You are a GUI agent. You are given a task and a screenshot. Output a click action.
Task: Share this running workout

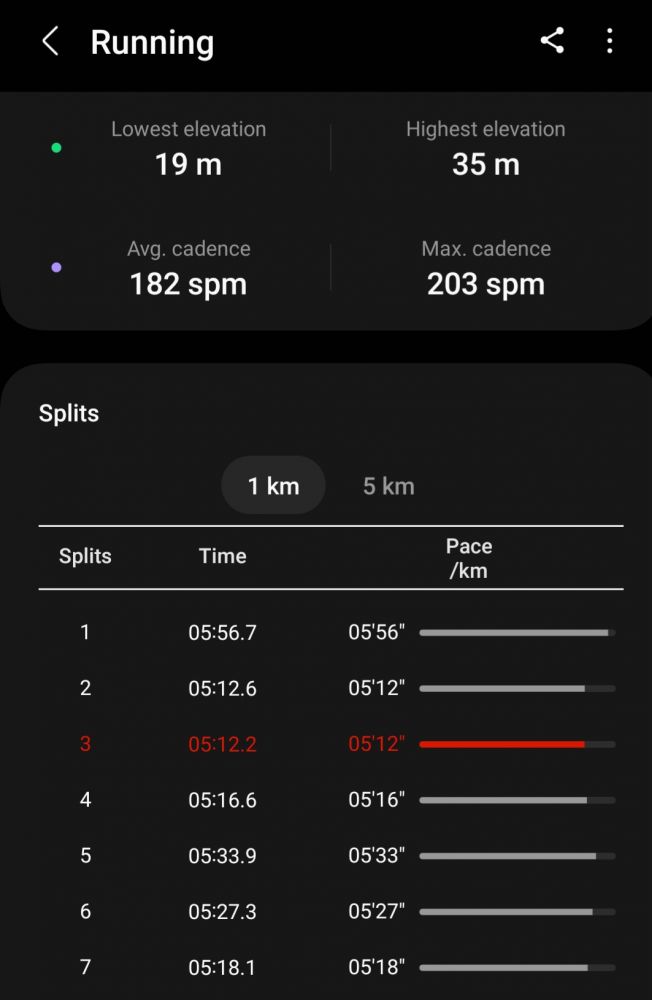pyautogui.click(x=552, y=41)
